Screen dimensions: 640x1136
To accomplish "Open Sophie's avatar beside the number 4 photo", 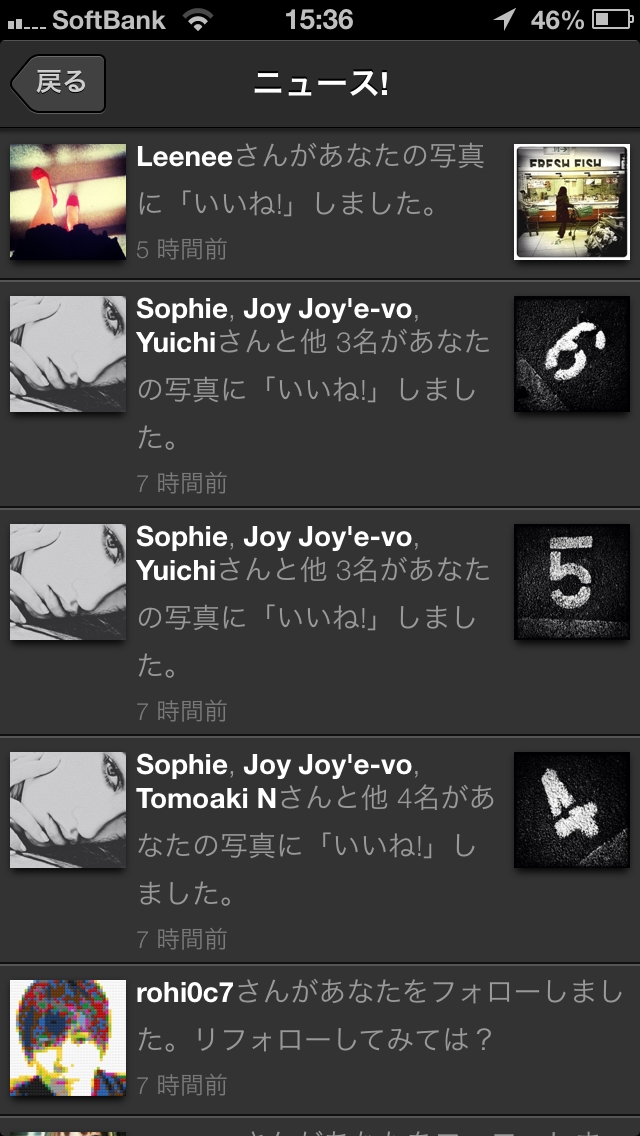I will pos(68,809).
